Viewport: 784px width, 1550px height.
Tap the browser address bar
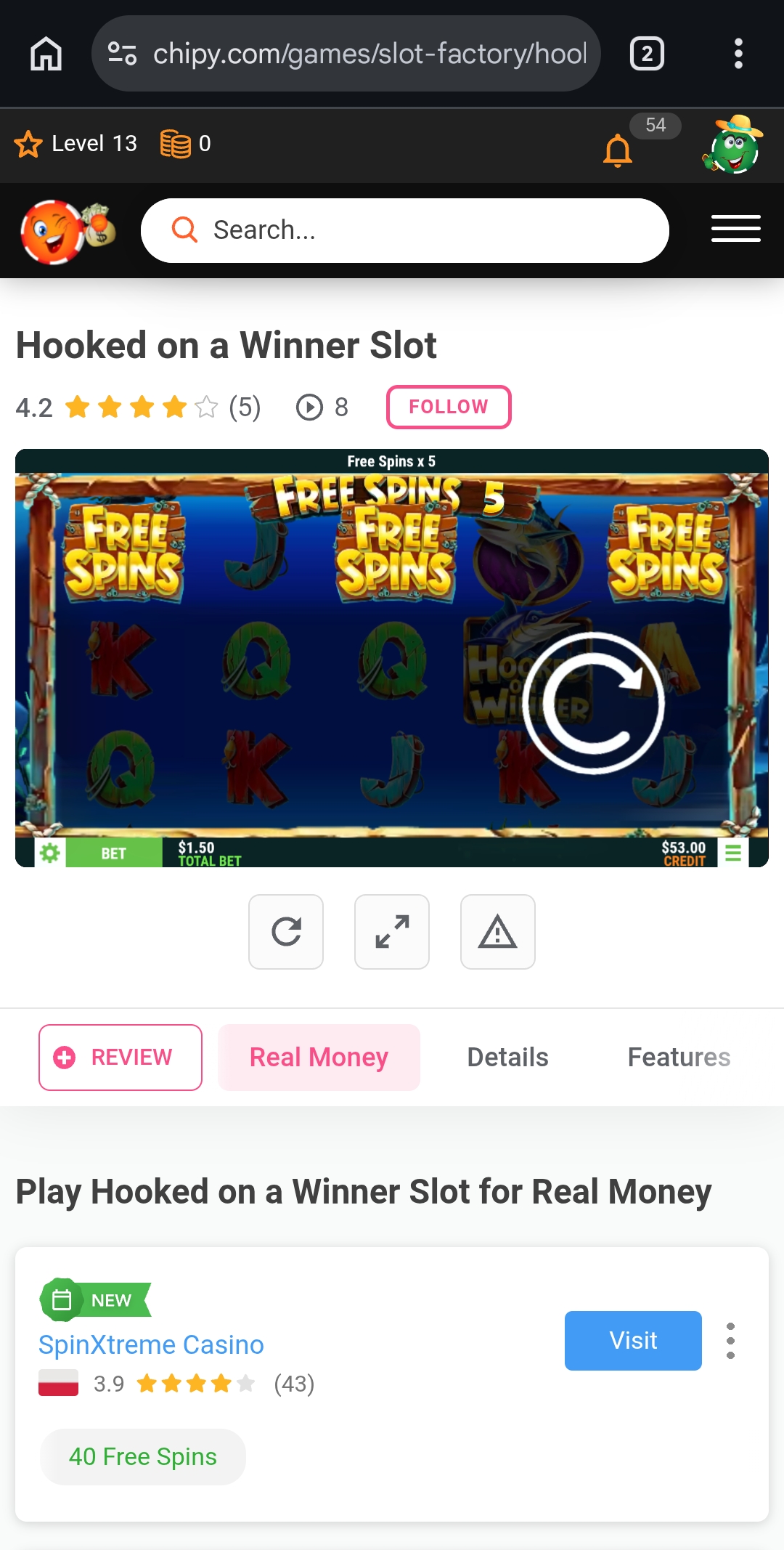pos(368,54)
